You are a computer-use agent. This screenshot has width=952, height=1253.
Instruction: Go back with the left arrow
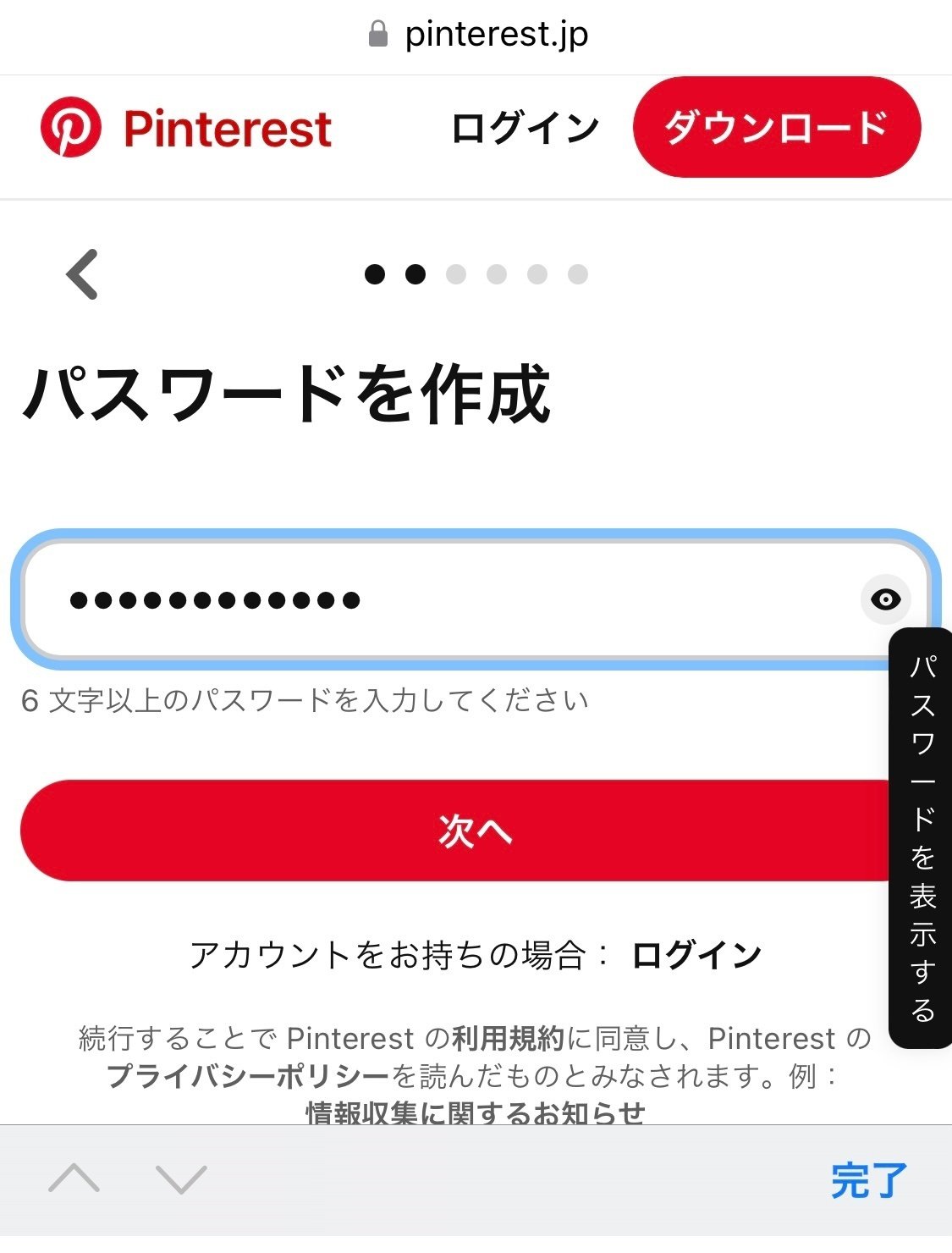pyautogui.click(x=83, y=274)
